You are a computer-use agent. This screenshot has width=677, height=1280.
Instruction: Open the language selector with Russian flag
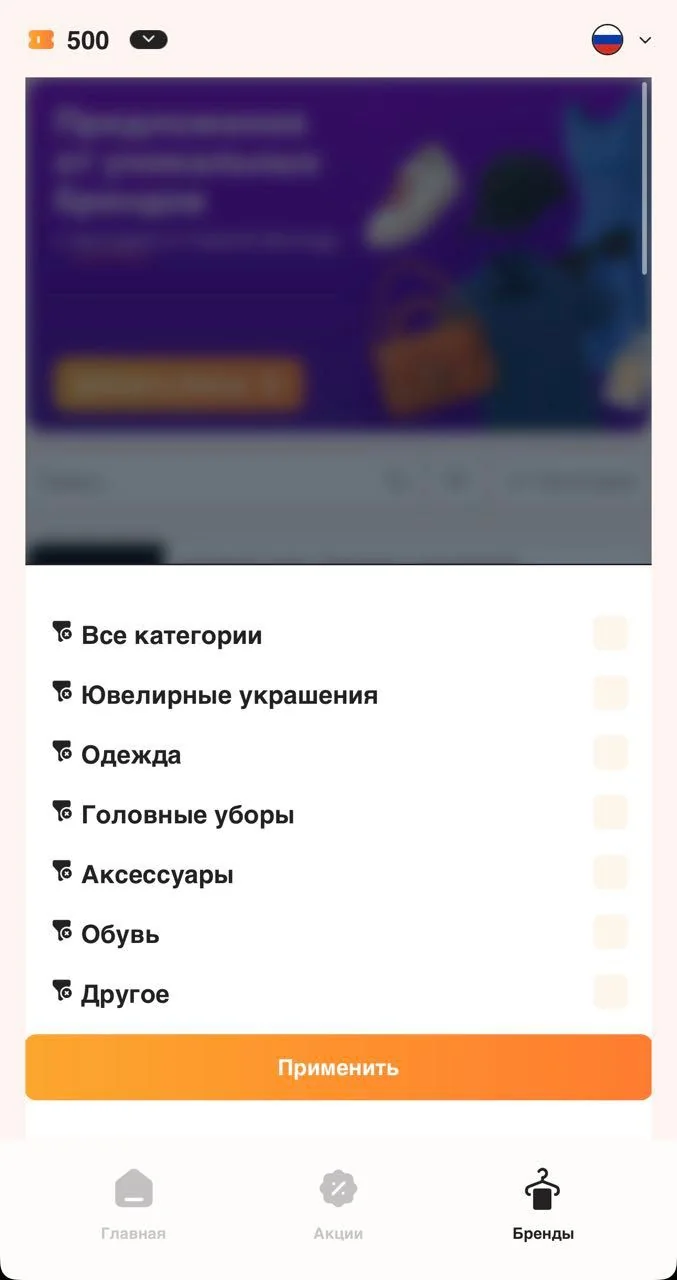[621, 40]
